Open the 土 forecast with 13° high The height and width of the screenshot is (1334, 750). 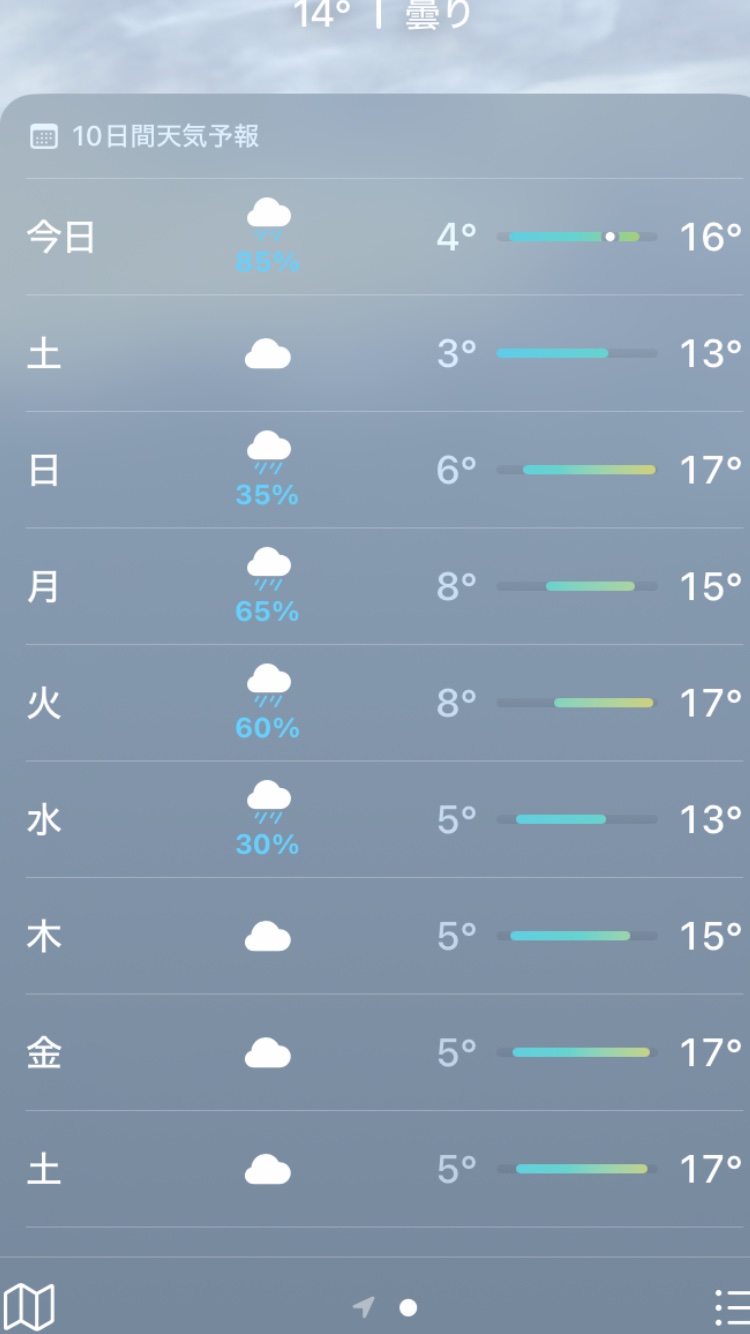pyautogui.click(x=375, y=353)
